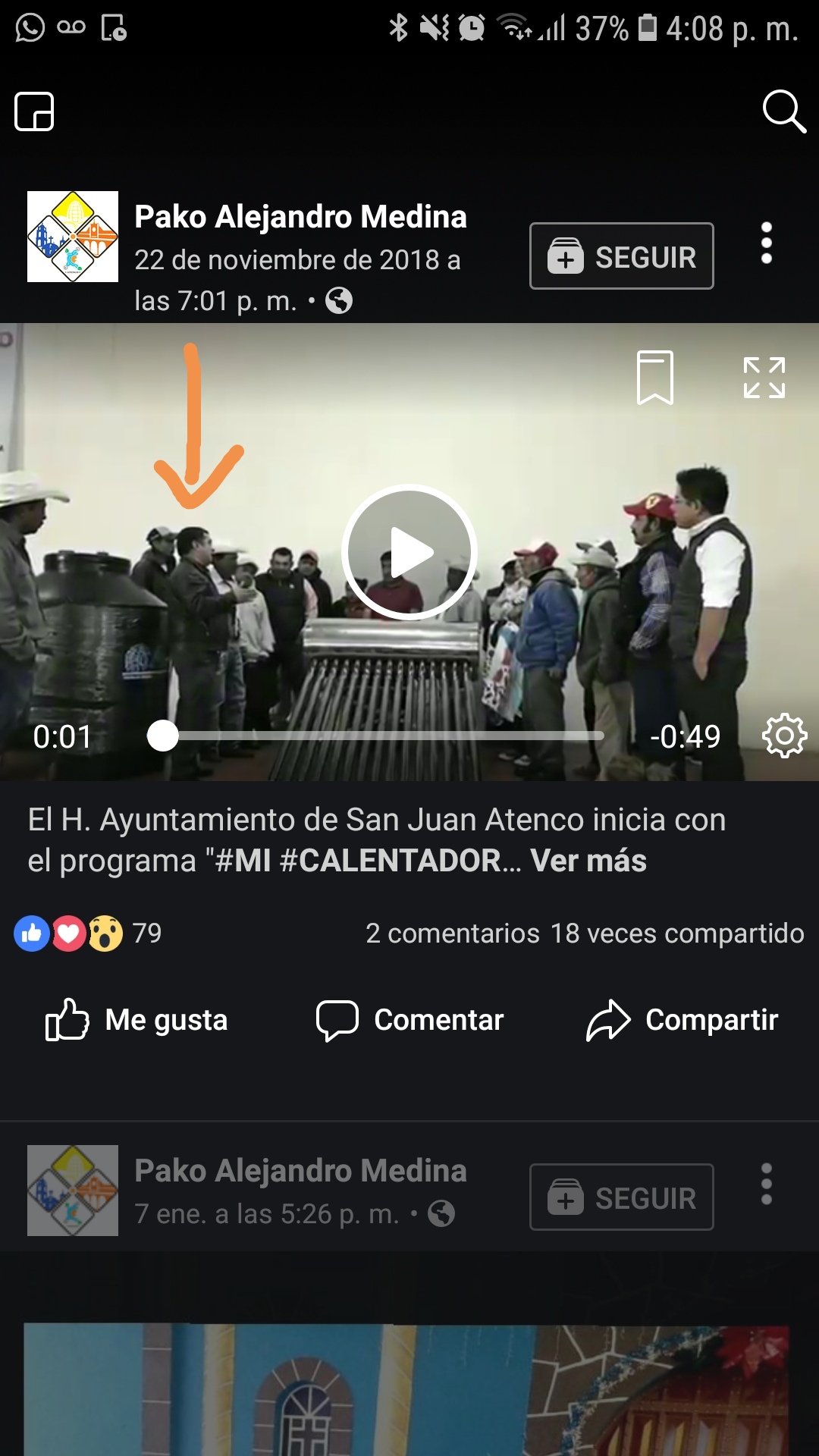Open the Pako Alejandro Medina profile name on the top post
Viewport: 819px width, 1456px height.
tap(300, 217)
